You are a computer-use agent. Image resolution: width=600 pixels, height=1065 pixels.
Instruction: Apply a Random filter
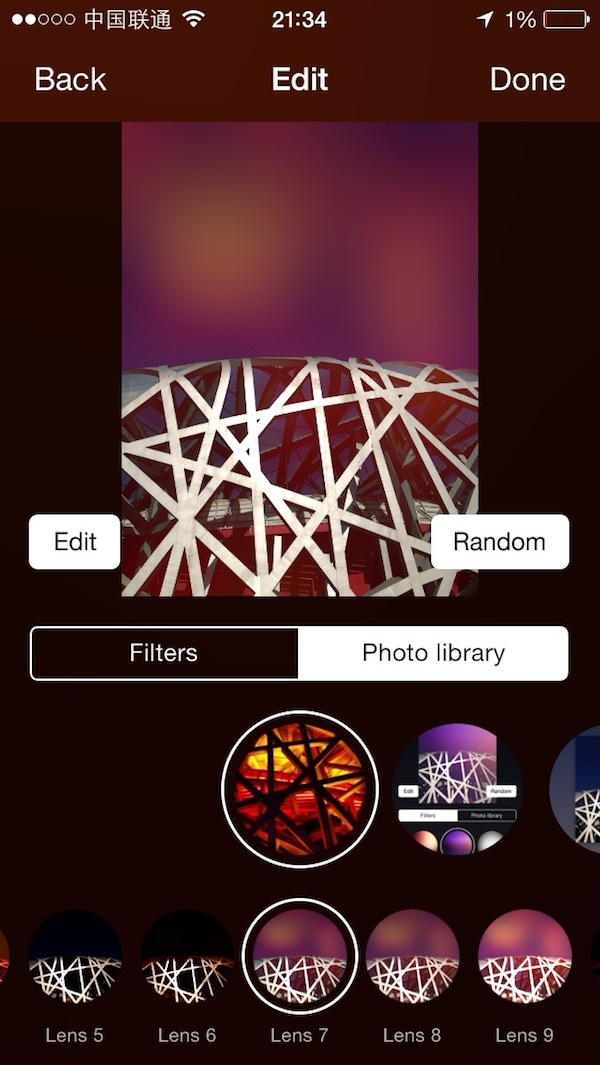[x=499, y=542]
